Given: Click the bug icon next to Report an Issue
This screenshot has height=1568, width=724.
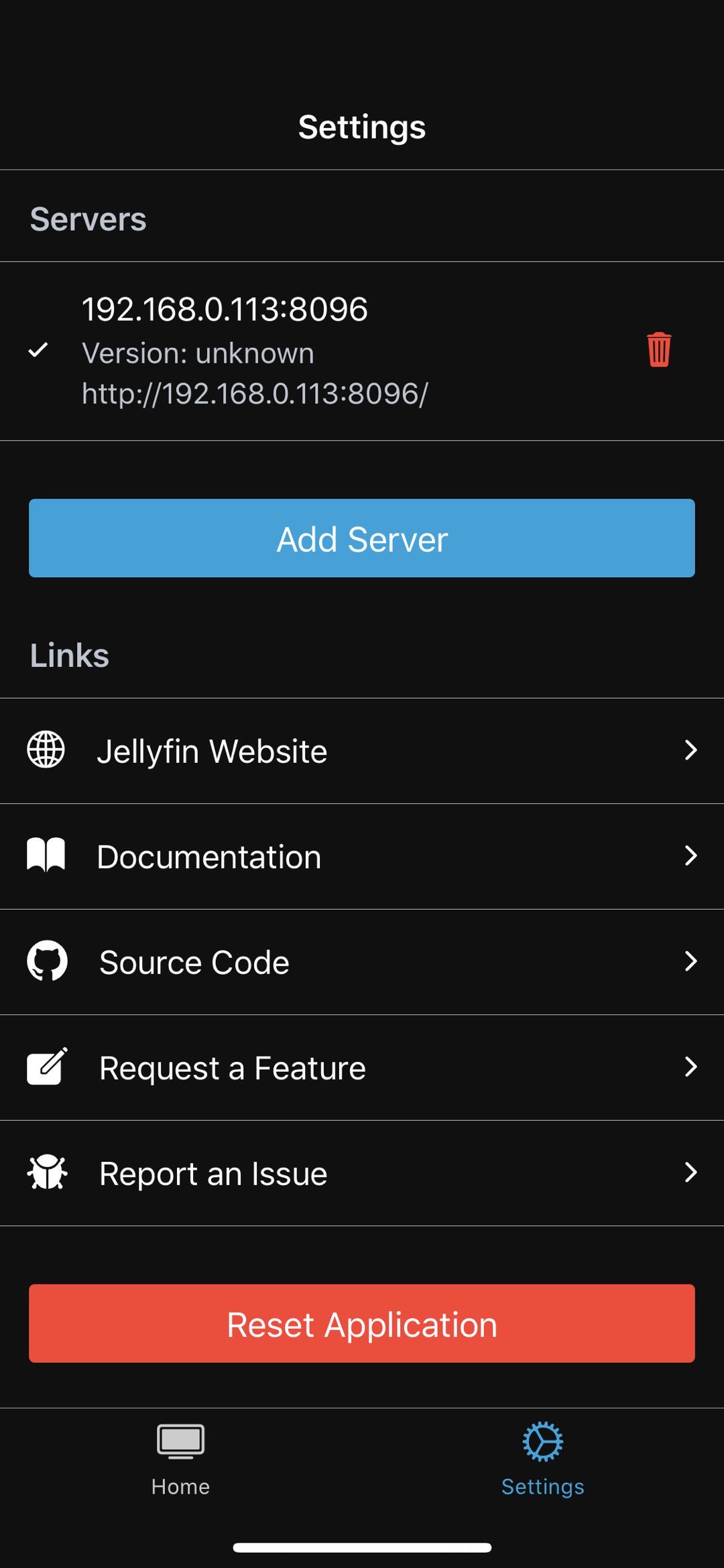Looking at the screenshot, I should [44, 1172].
